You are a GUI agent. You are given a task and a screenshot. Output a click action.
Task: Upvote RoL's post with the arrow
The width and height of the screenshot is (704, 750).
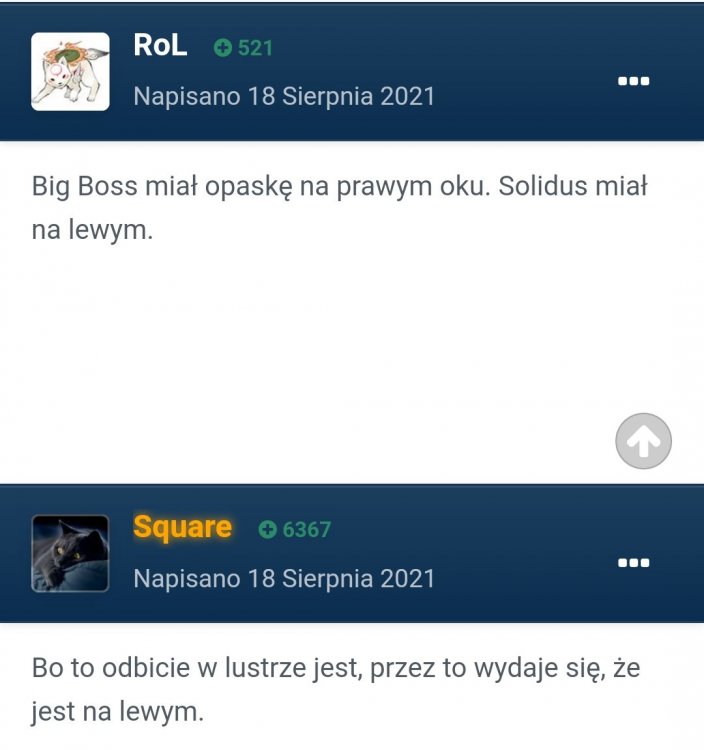tap(643, 441)
